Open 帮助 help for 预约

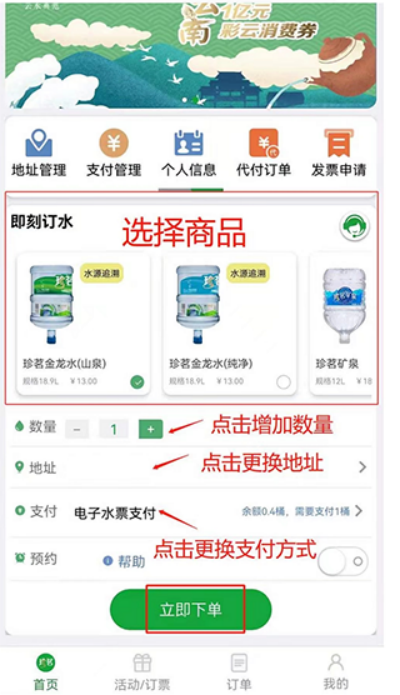click(125, 561)
